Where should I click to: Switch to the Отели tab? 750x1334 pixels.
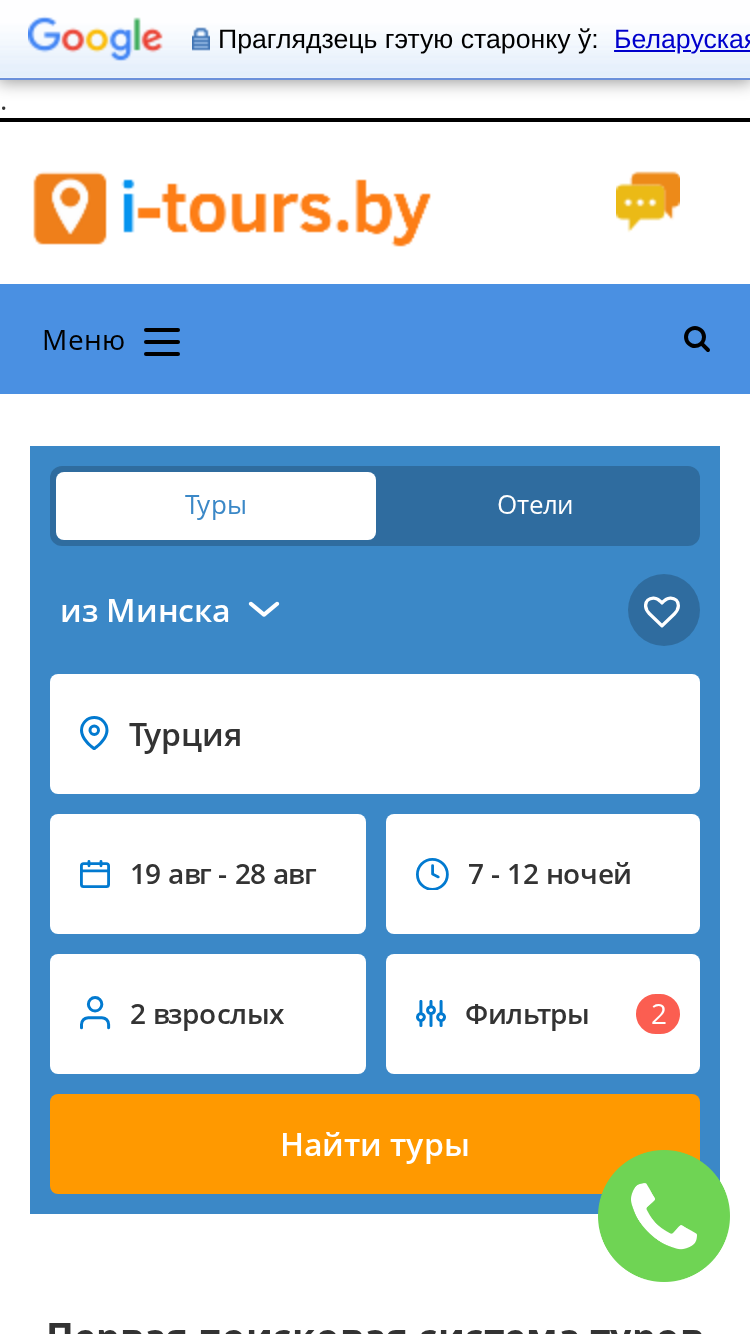point(535,505)
